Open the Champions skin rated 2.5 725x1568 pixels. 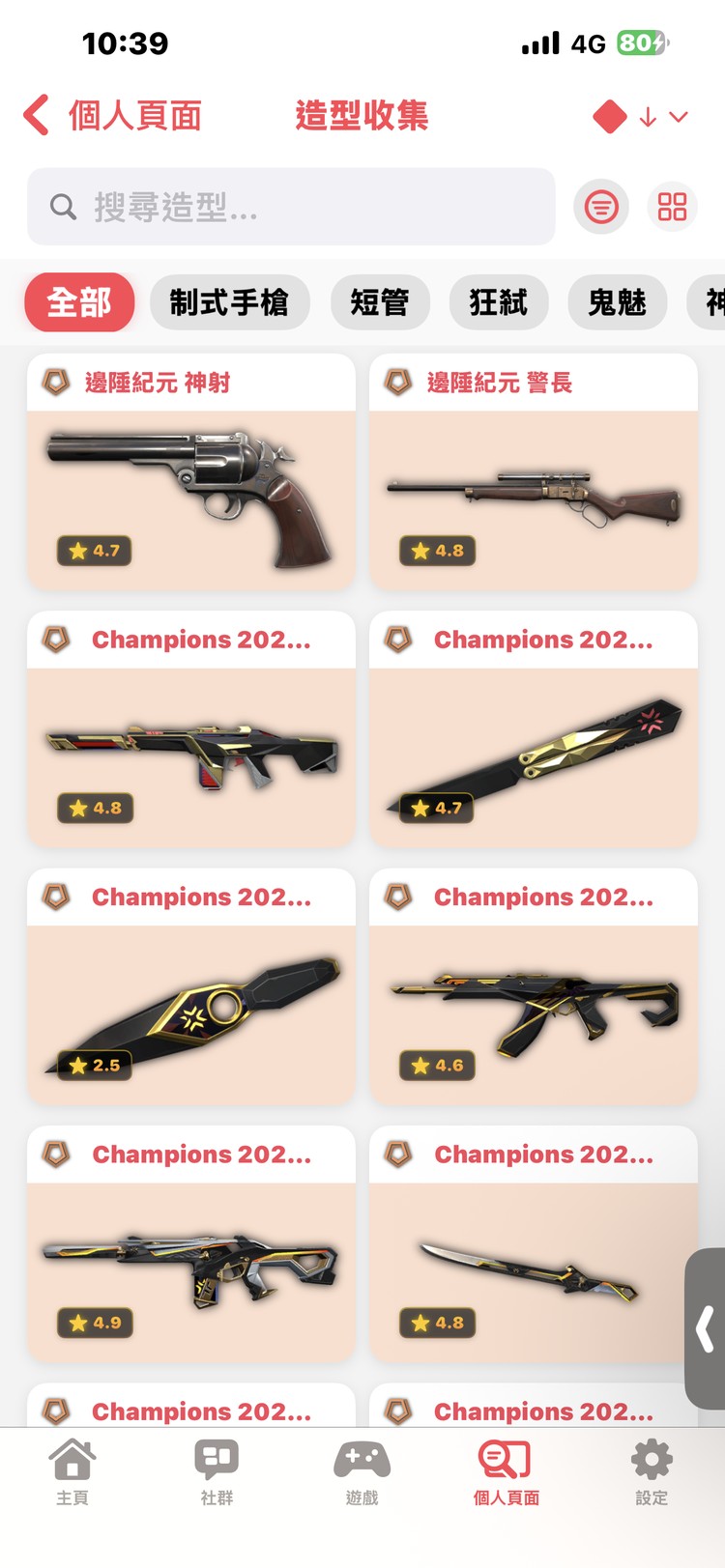pyautogui.click(x=191, y=987)
